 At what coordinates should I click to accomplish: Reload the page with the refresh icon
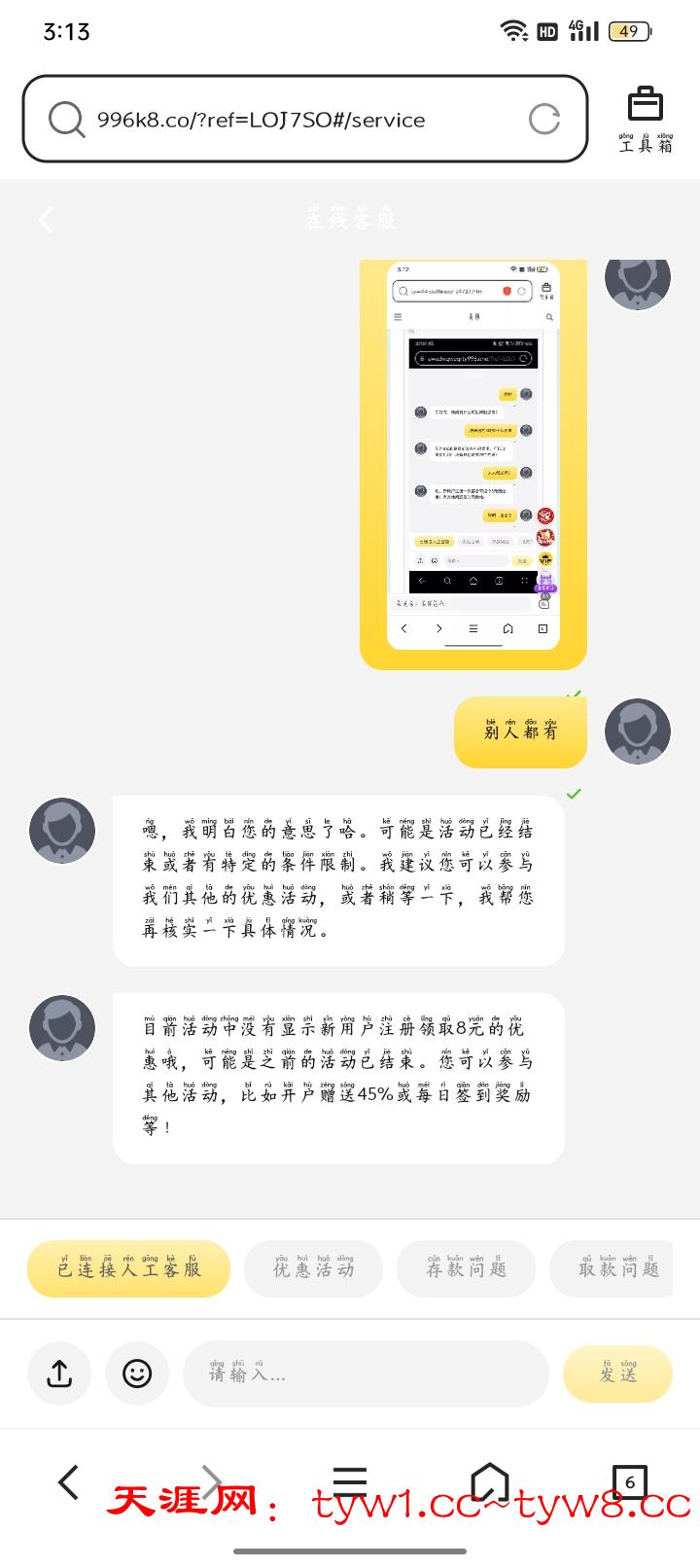(544, 120)
